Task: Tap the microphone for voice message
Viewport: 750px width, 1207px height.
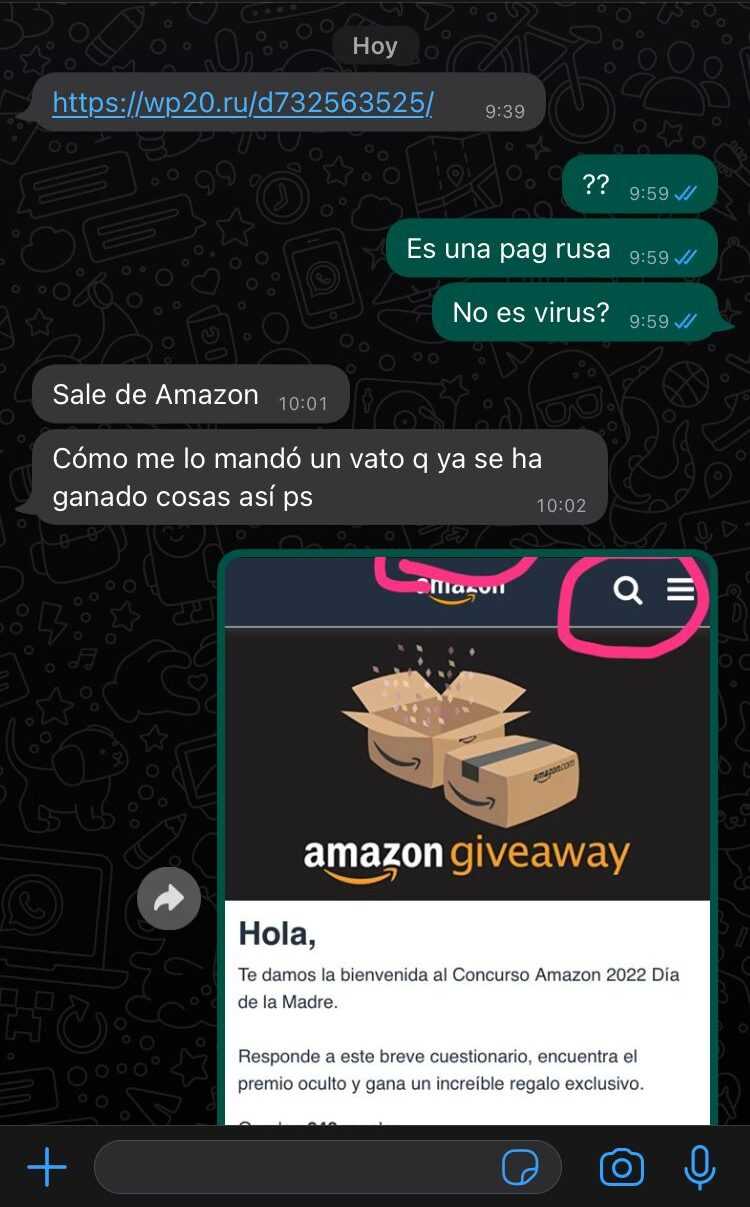Action: click(700, 1167)
